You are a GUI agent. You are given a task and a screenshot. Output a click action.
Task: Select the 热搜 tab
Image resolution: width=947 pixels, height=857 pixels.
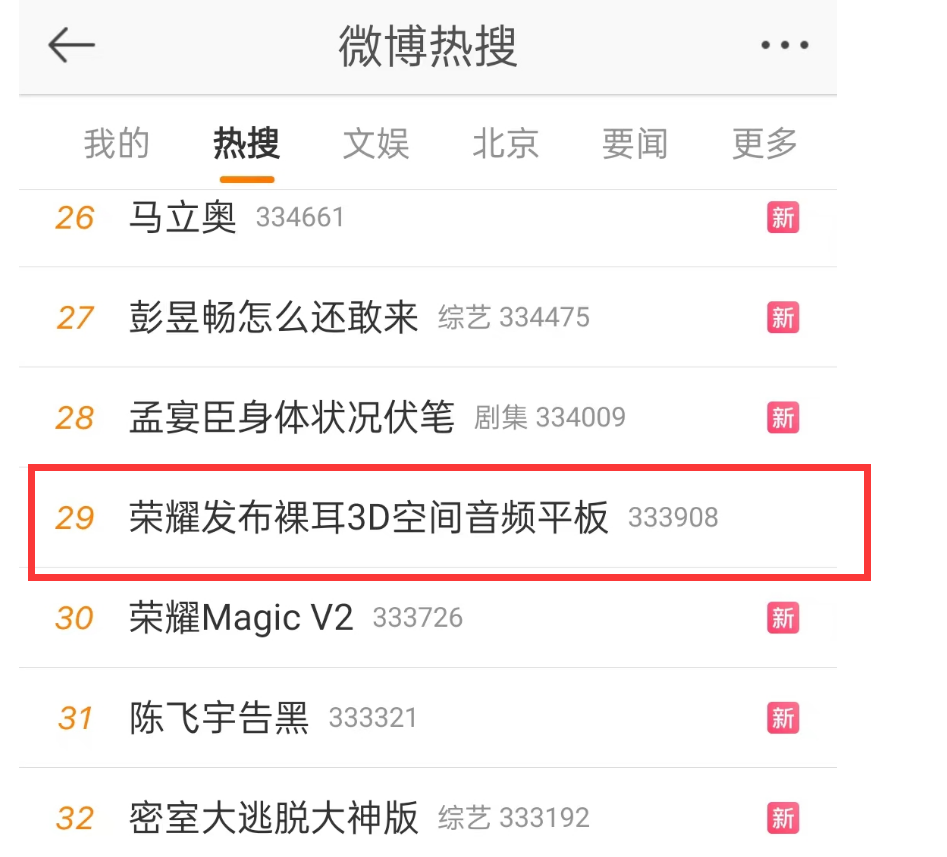(x=246, y=144)
